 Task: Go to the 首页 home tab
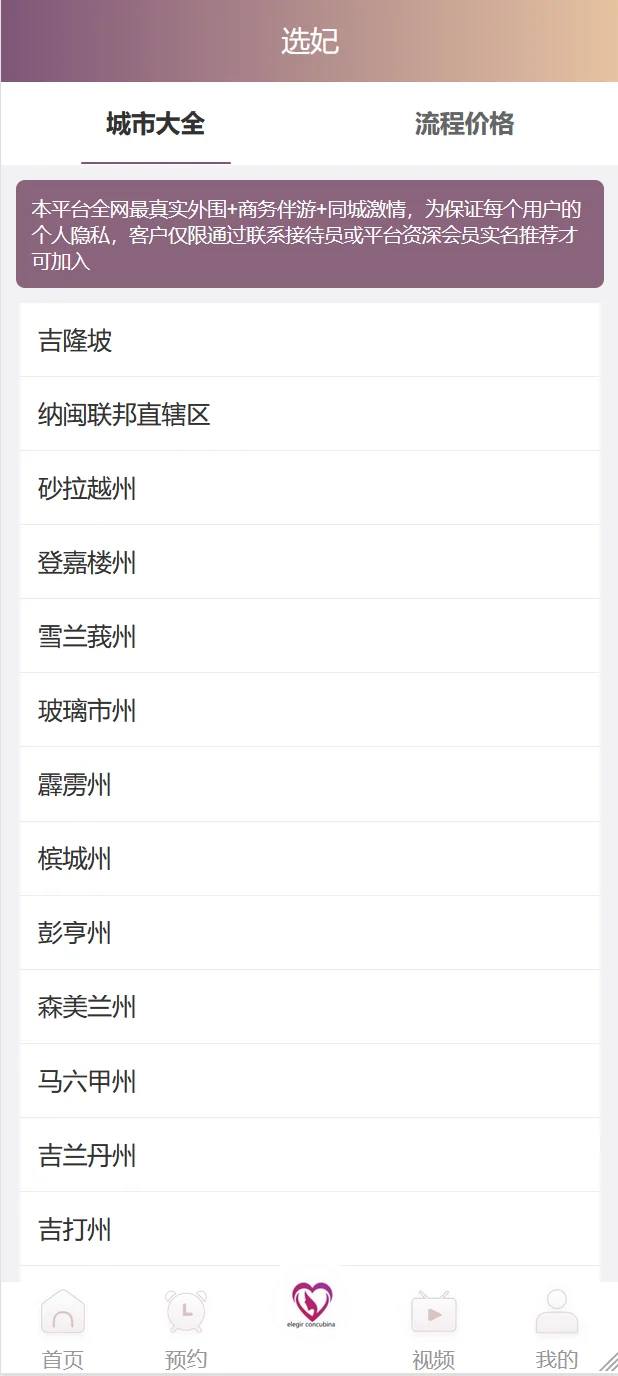[62, 1328]
